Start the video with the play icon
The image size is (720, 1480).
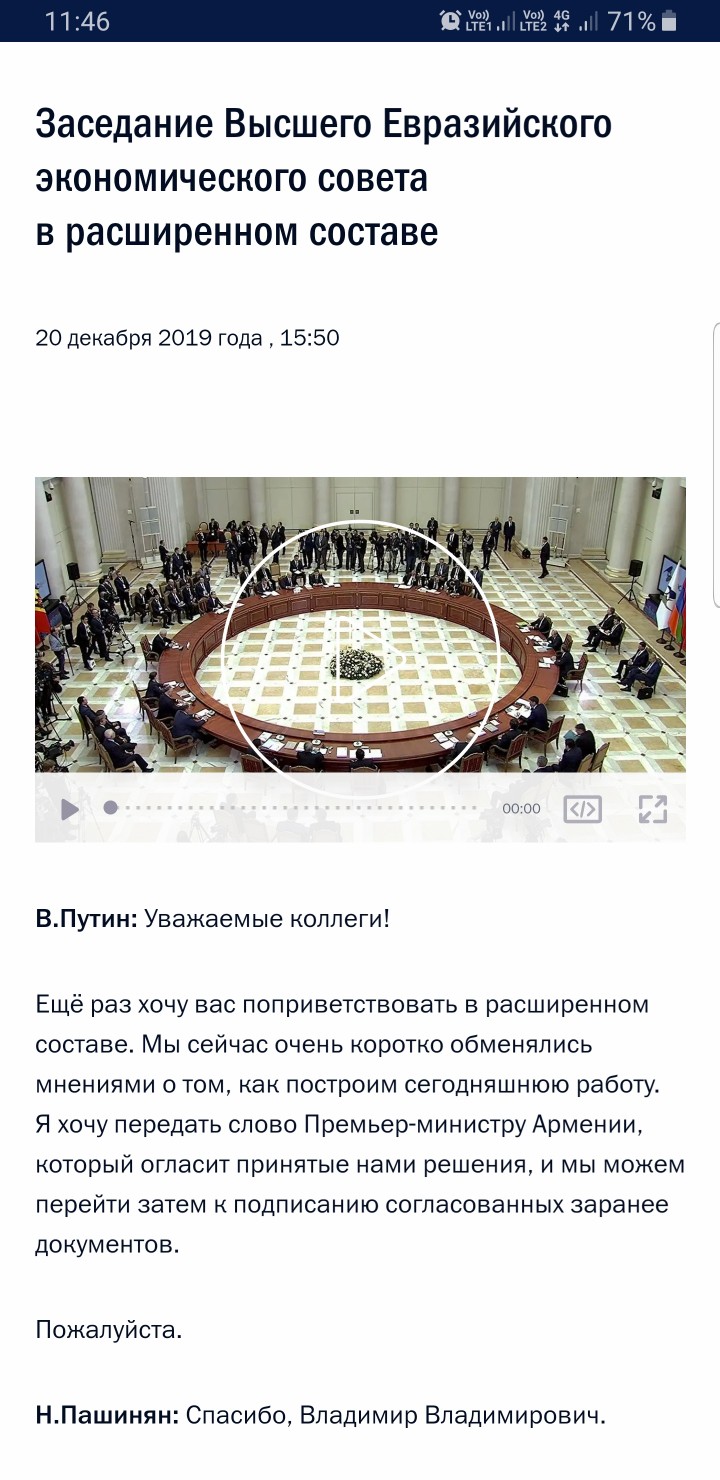(x=68, y=808)
